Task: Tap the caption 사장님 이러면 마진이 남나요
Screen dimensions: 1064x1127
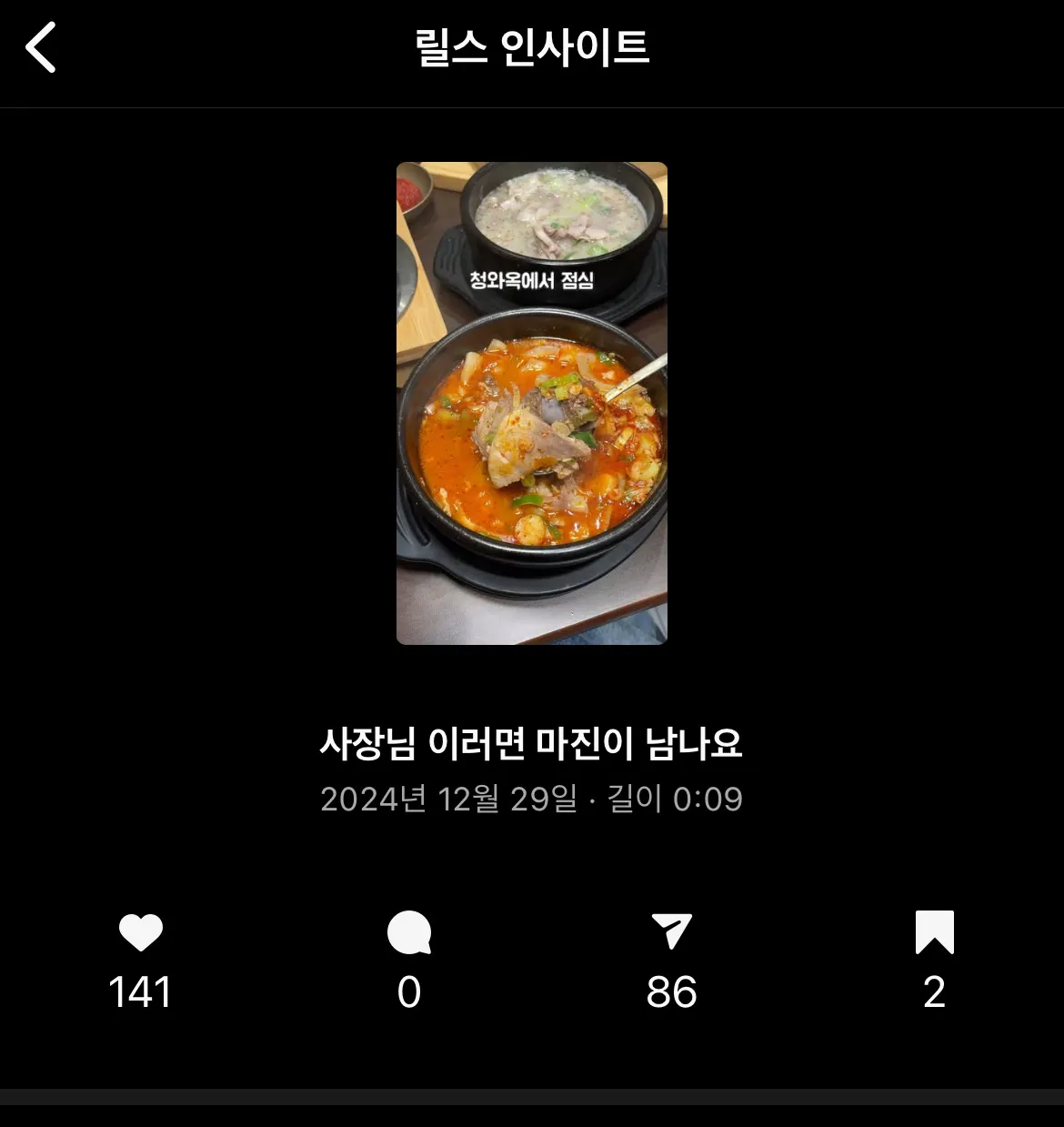Action: pos(532,742)
